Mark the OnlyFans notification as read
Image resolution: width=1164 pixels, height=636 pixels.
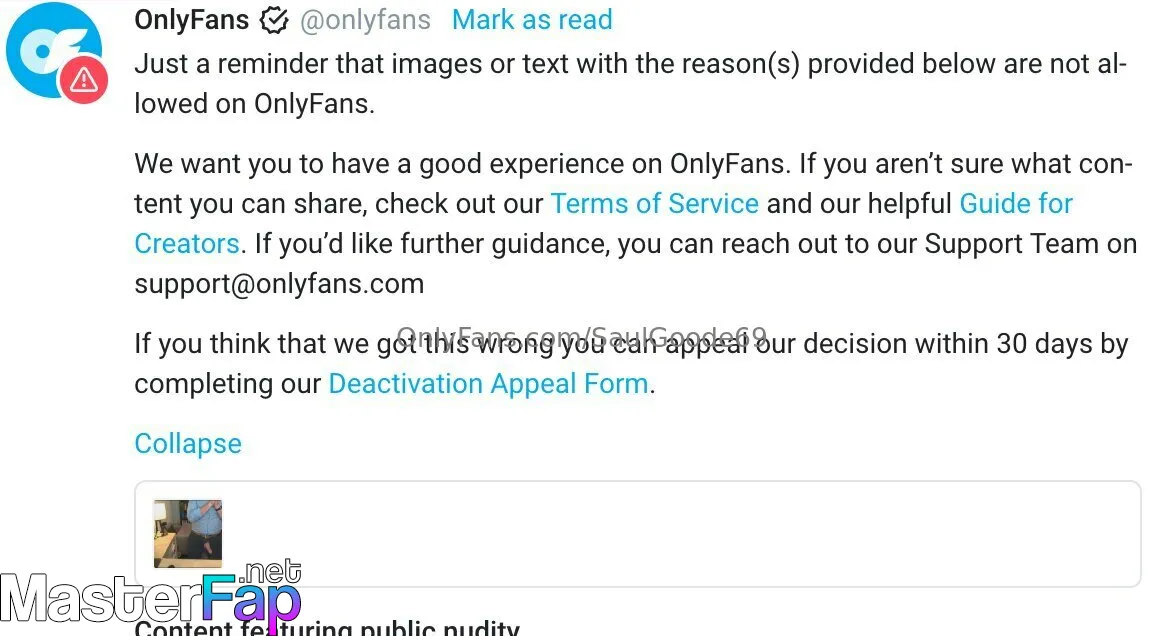[532, 20]
